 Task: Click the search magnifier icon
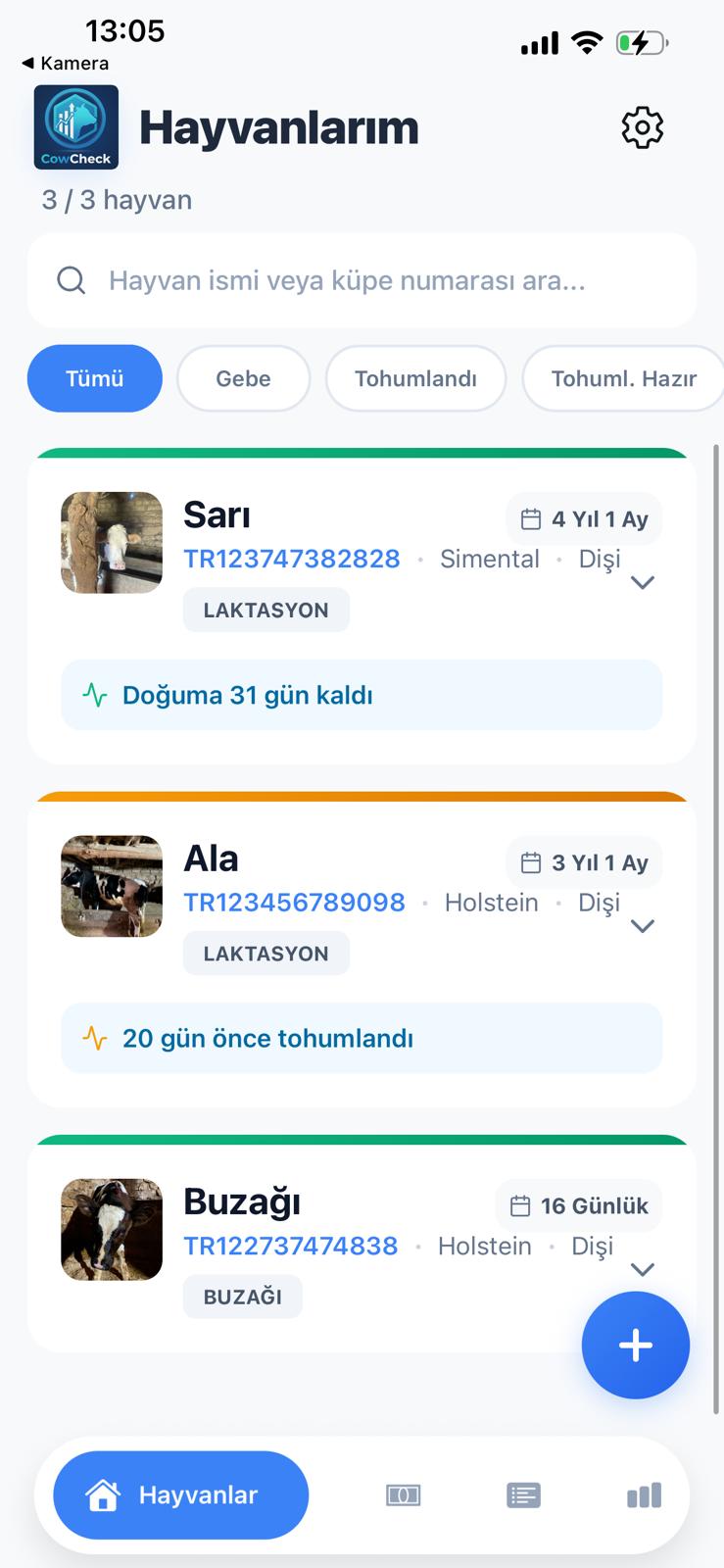click(71, 280)
